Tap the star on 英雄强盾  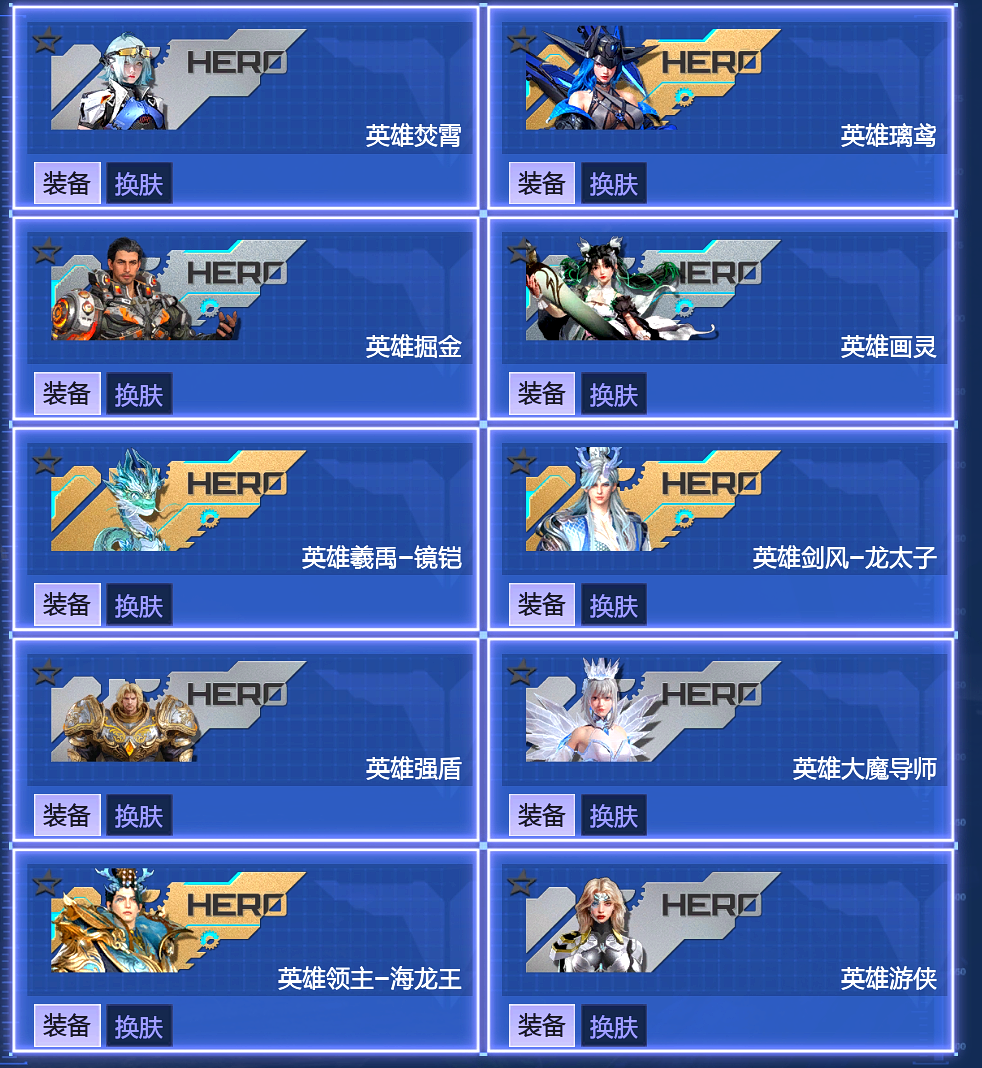(46, 672)
